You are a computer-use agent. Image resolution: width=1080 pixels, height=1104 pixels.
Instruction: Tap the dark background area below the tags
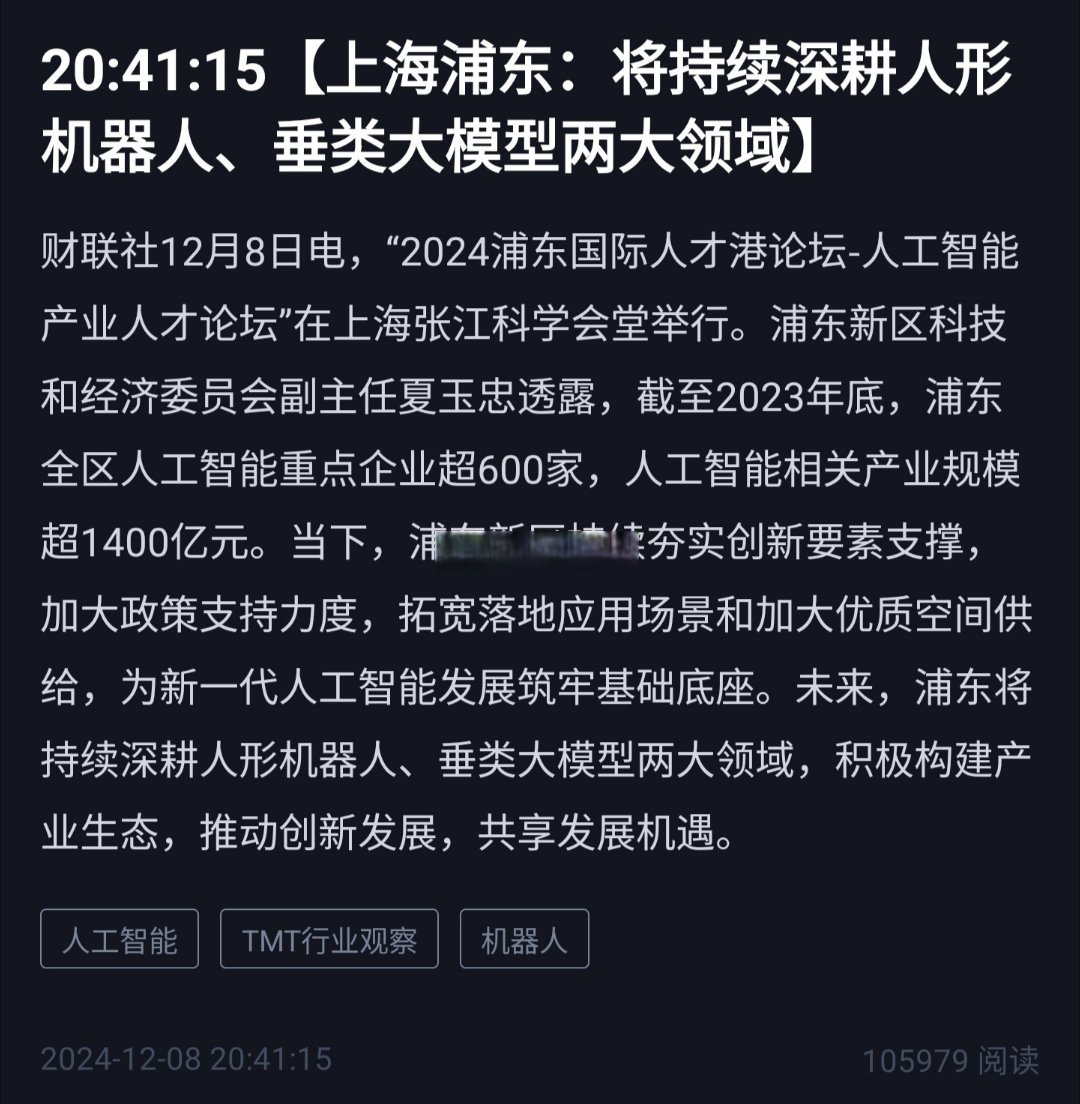(540, 1000)
